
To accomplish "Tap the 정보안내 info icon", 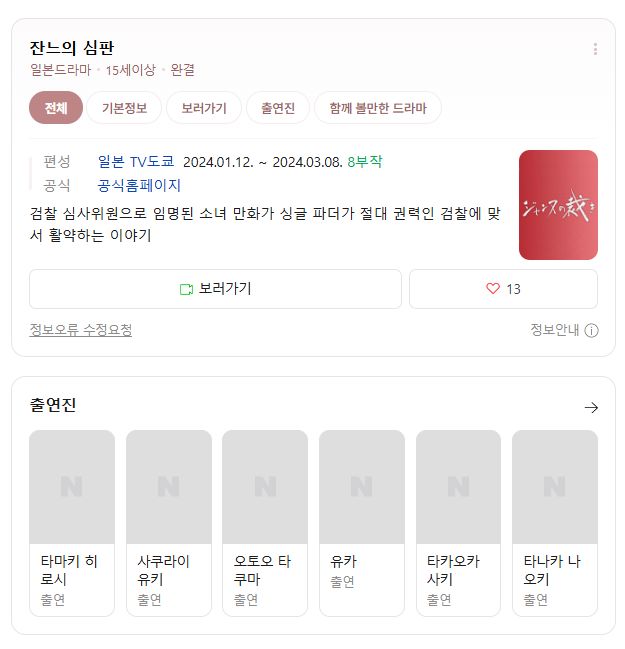I will point(591,331).
